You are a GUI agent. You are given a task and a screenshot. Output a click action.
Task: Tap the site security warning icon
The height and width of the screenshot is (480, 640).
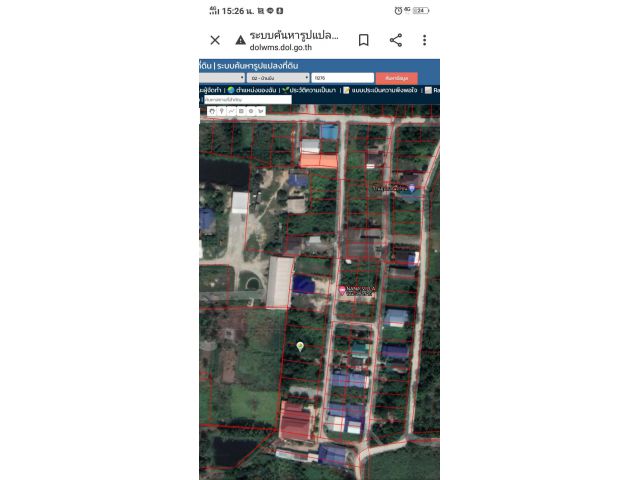[240, 40]
